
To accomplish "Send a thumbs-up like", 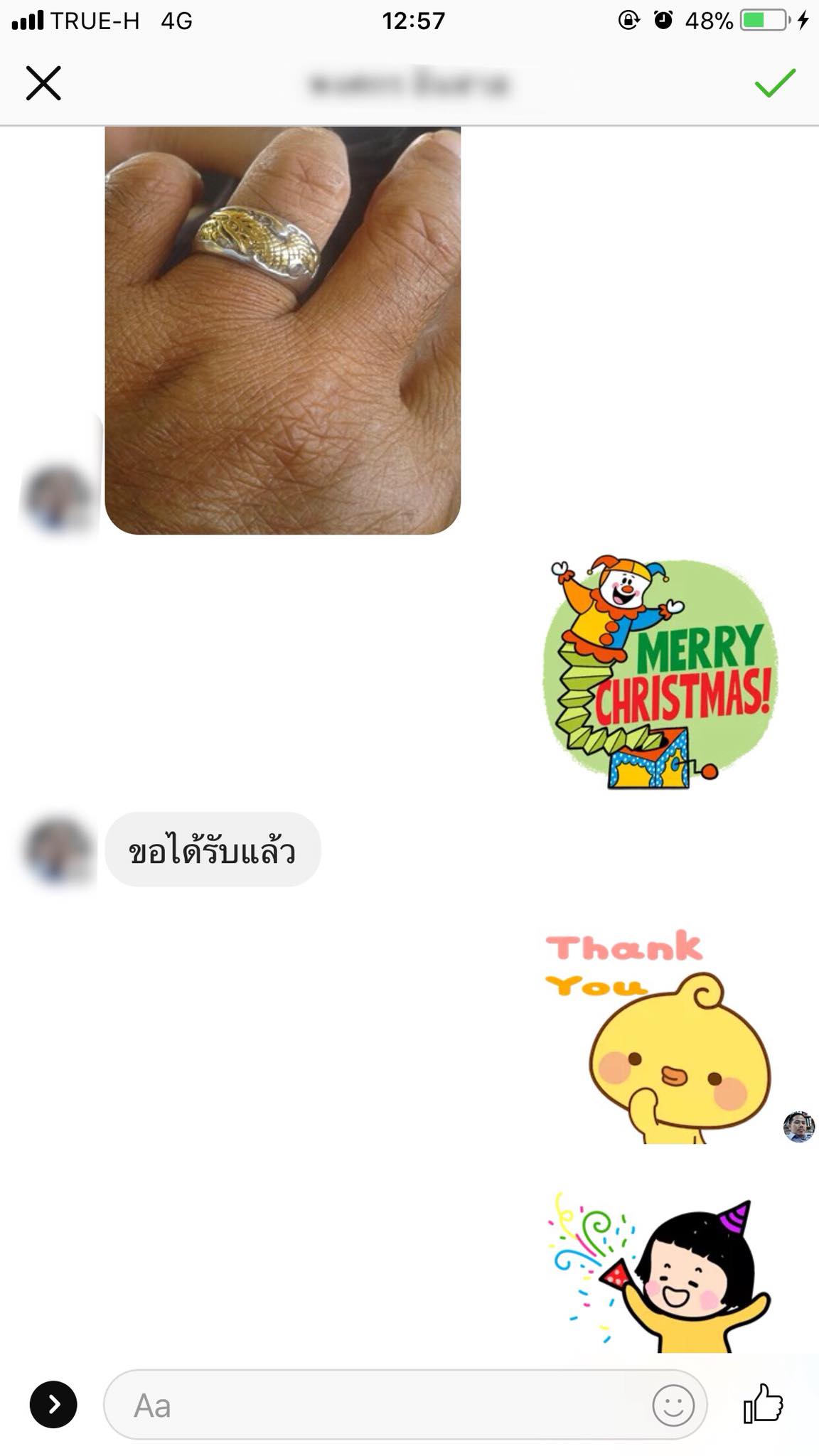I will pyautogui.click(x=763, y=1403).
